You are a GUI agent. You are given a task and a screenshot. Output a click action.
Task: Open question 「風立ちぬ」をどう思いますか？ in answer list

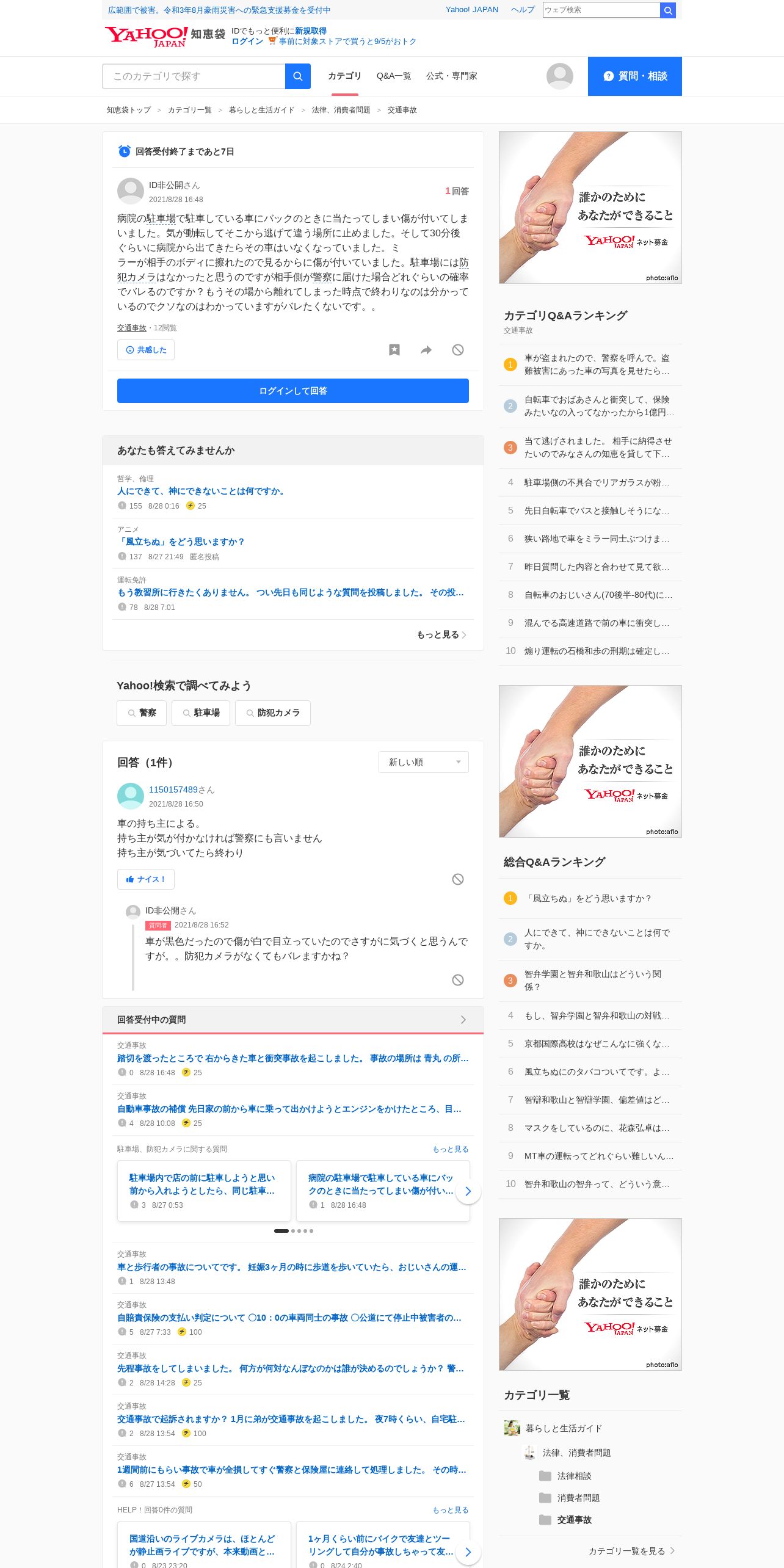pyautogui.click(x=181, y=542)
